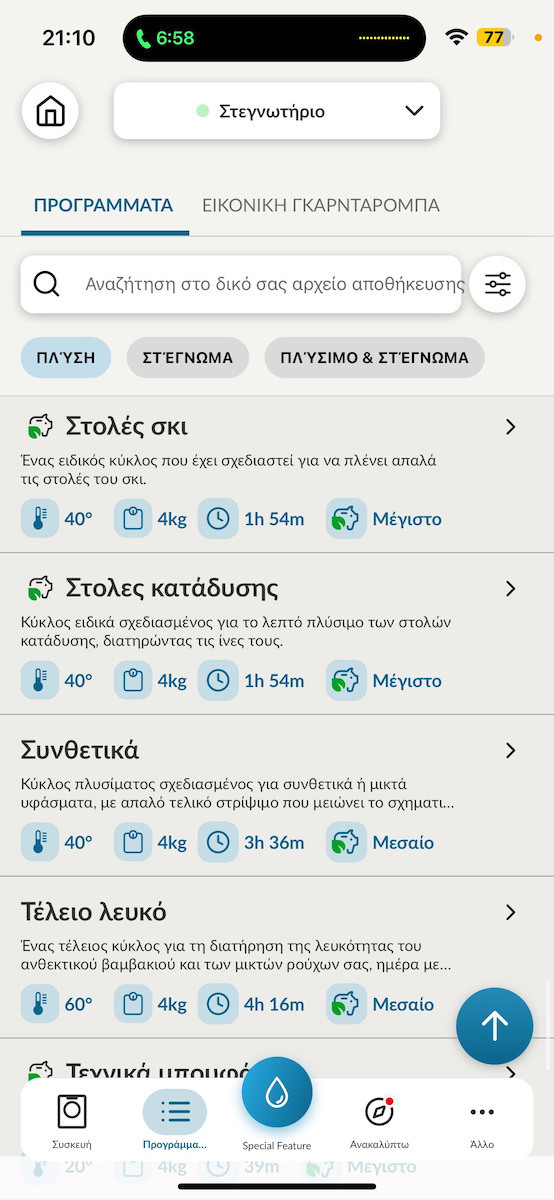The width and height of the screenshot is (554, 1200).
Task: Open the Στολές σκι program
Action: 277,474
